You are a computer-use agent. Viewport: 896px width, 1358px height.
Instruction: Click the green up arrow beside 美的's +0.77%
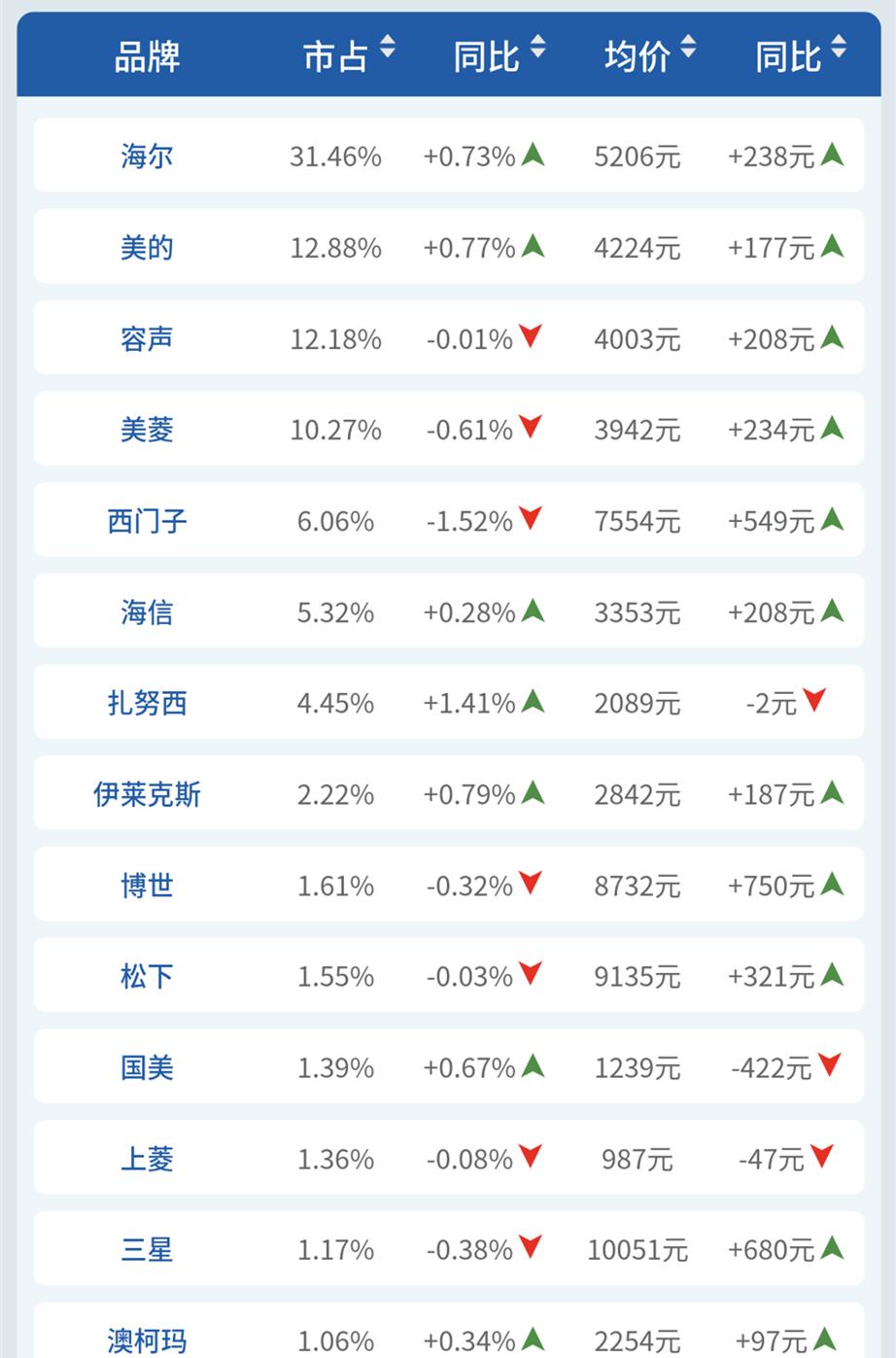click(534, 248)
